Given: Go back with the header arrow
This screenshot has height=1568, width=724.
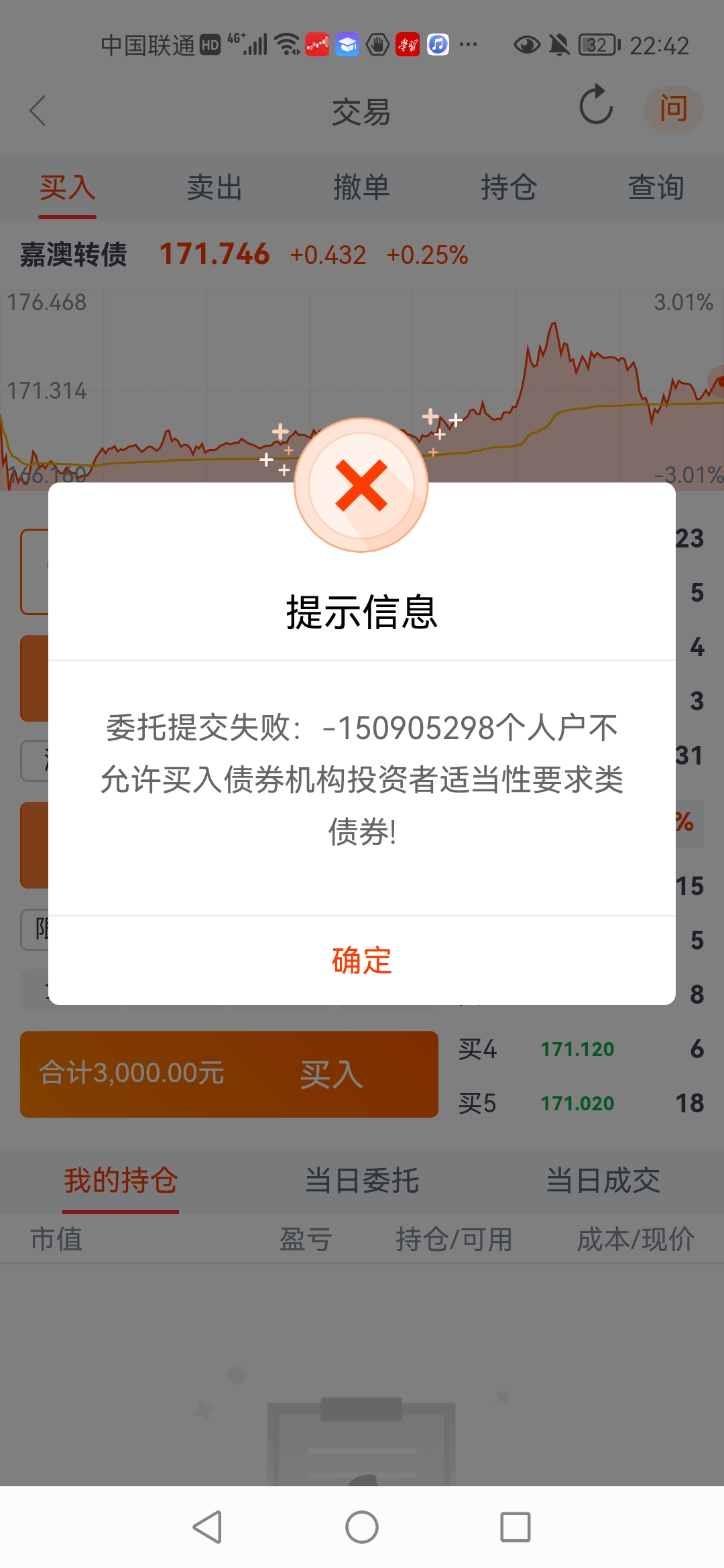Looking at the screenshot, I should click(x=38, y=111).
